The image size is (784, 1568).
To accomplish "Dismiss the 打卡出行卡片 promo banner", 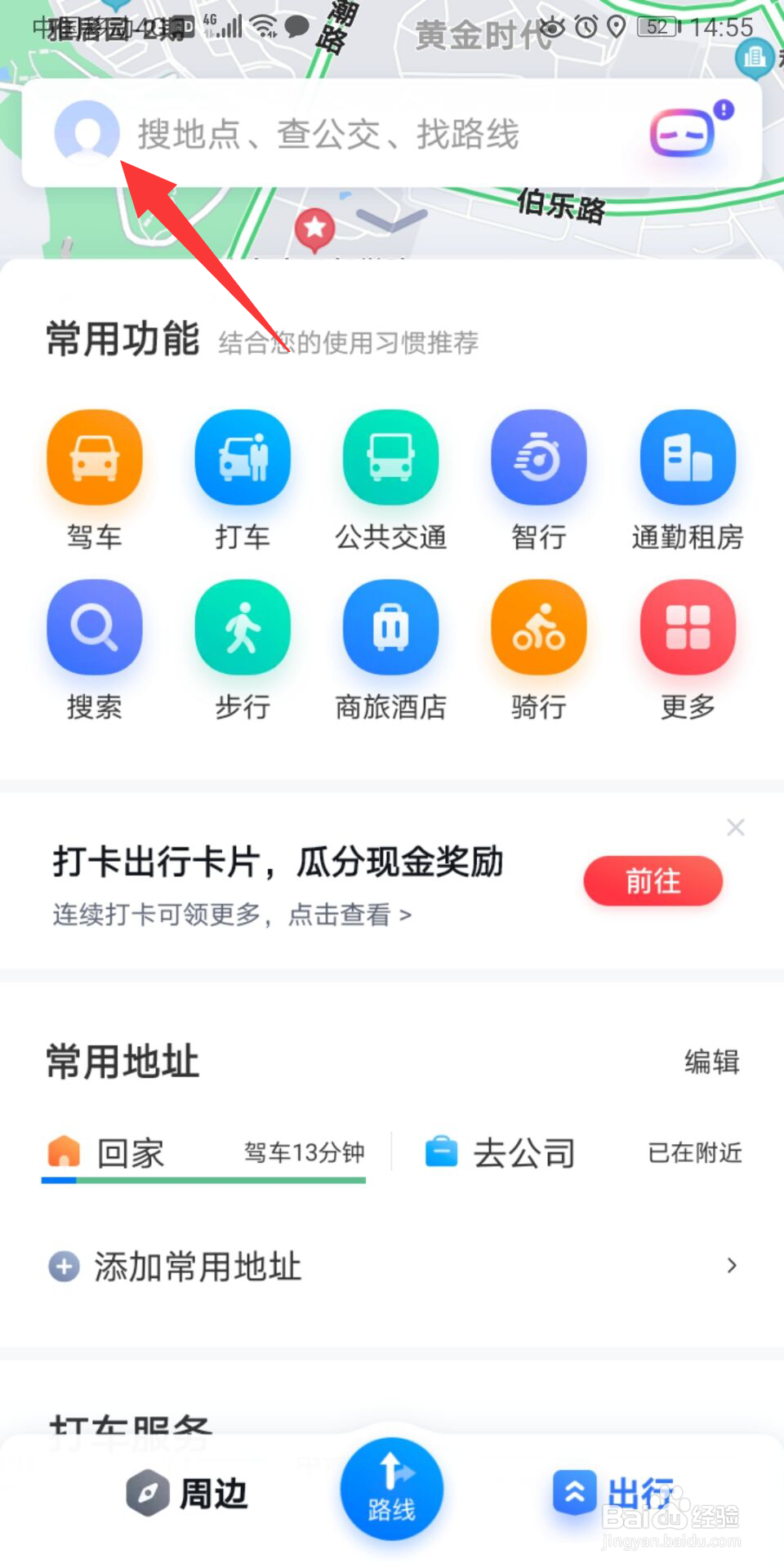I will point(735,827).
